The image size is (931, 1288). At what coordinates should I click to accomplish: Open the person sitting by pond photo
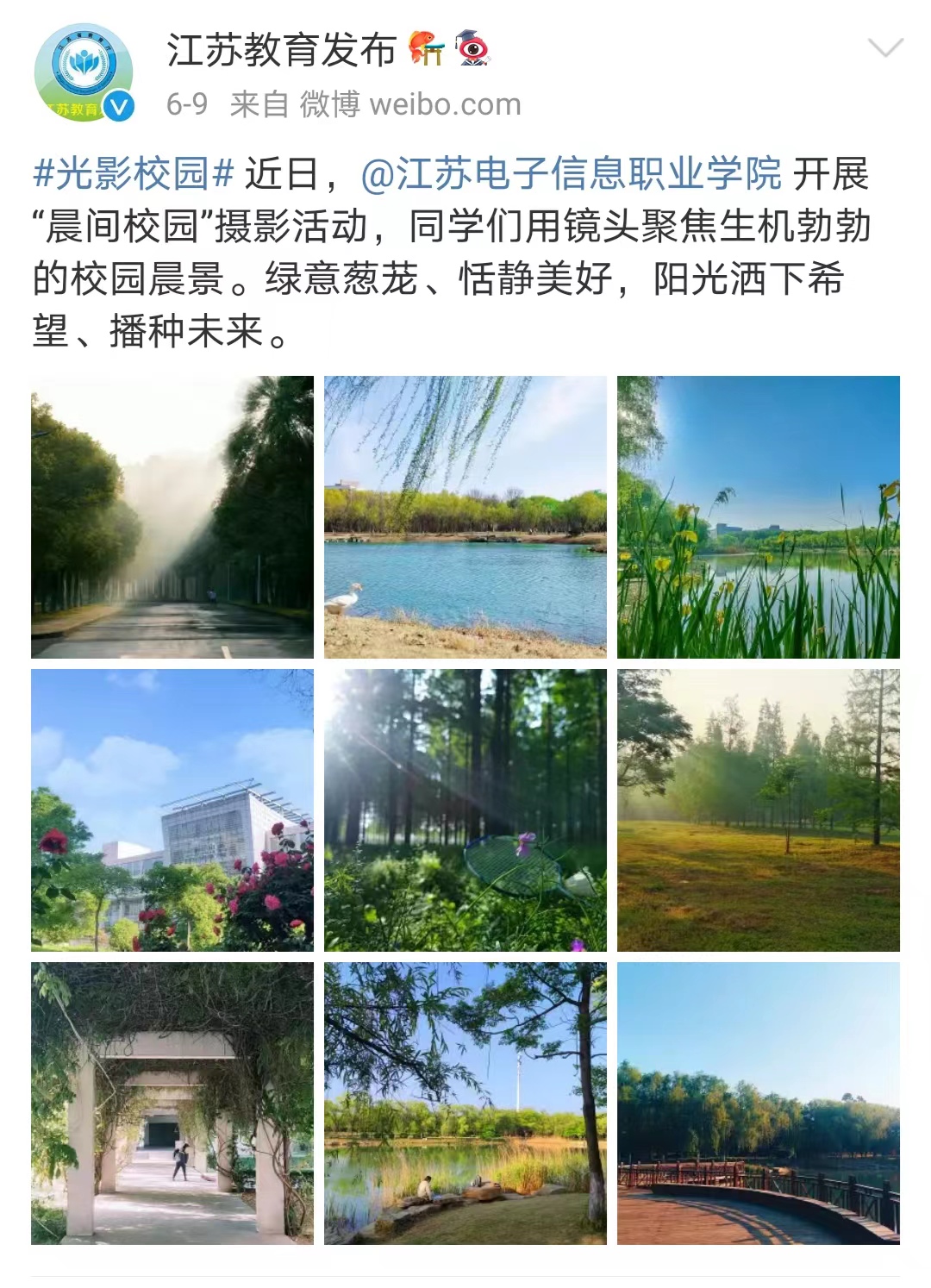coord(465,1104)
